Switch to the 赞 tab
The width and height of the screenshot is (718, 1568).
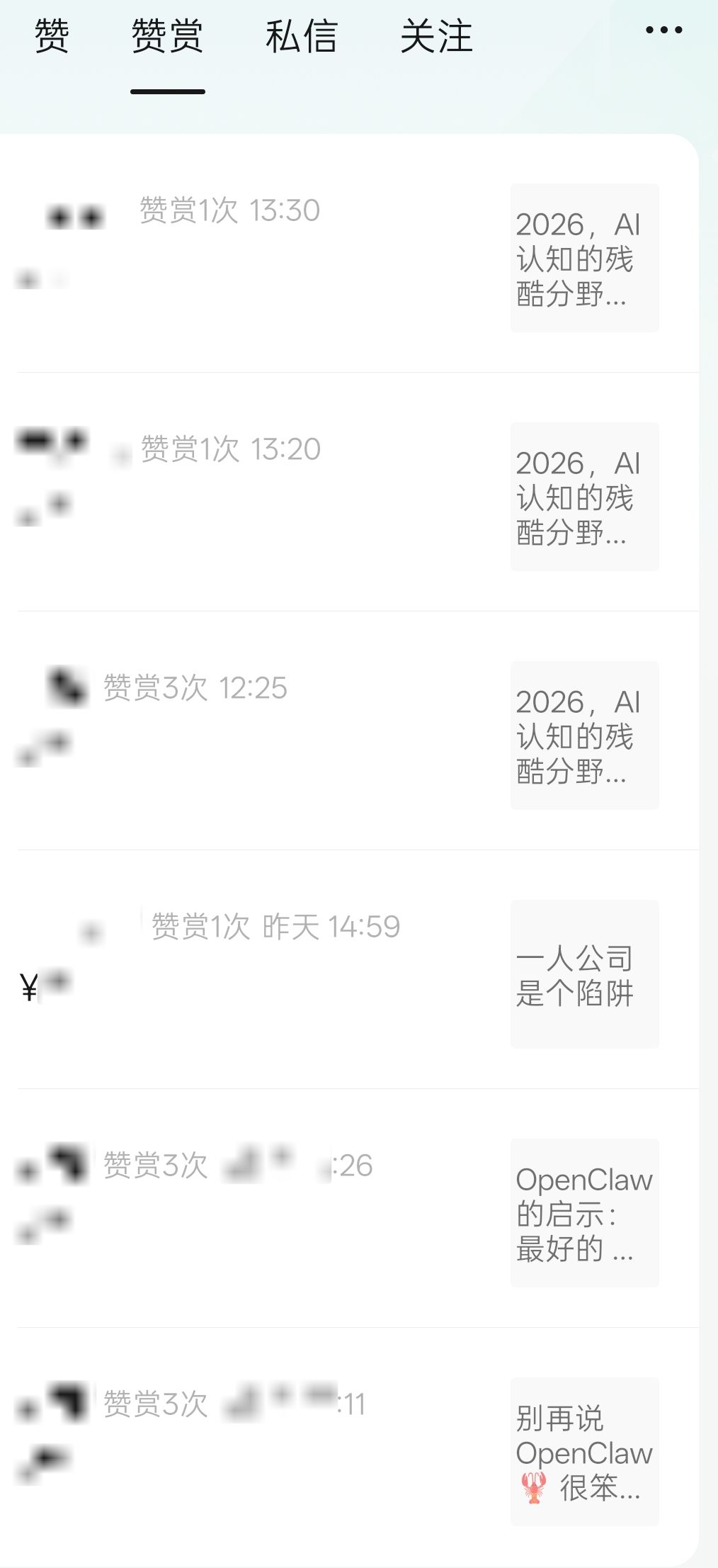(52, 36)
